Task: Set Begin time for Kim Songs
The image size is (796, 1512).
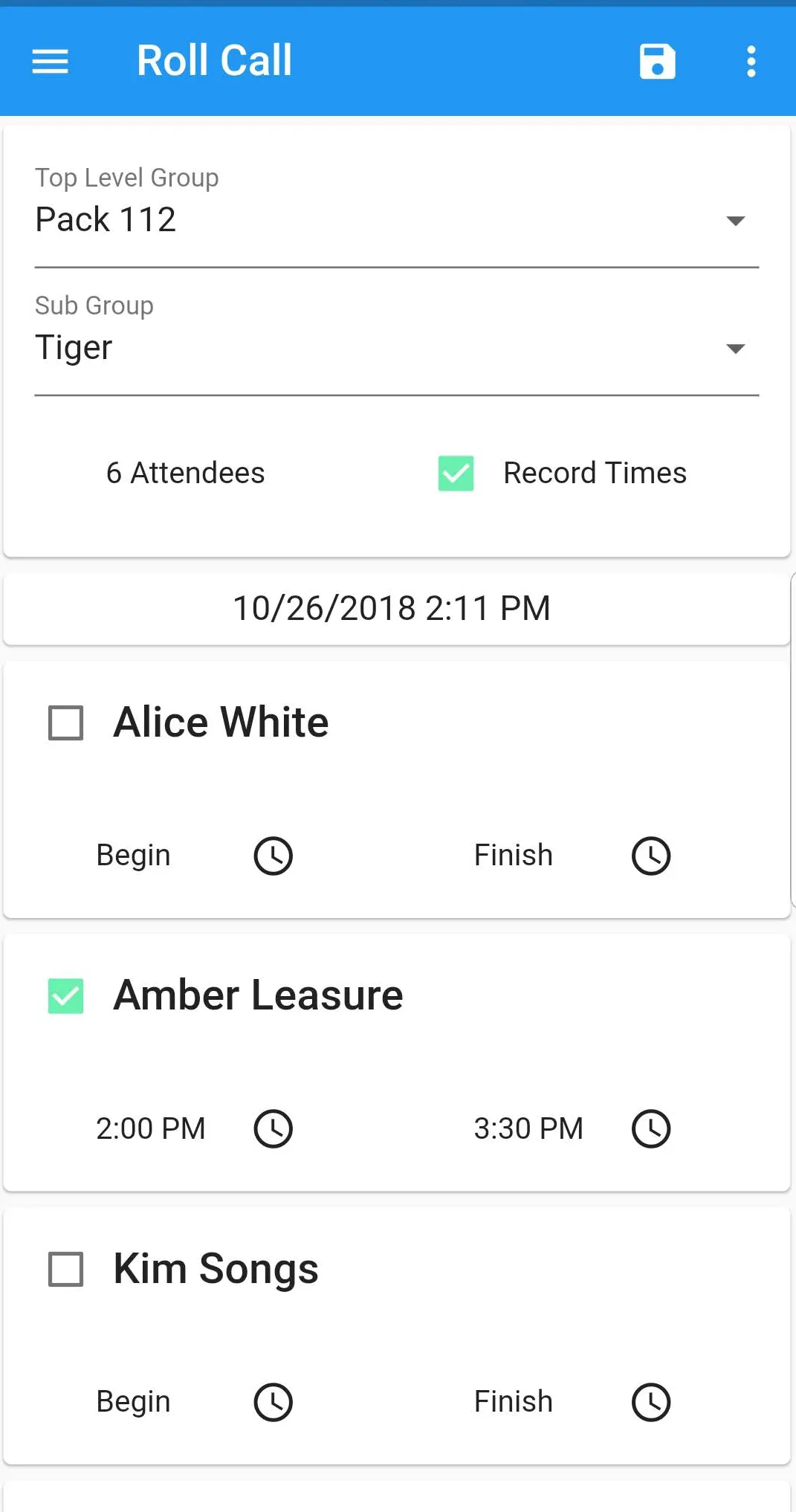Action: tap(274, 1402)
